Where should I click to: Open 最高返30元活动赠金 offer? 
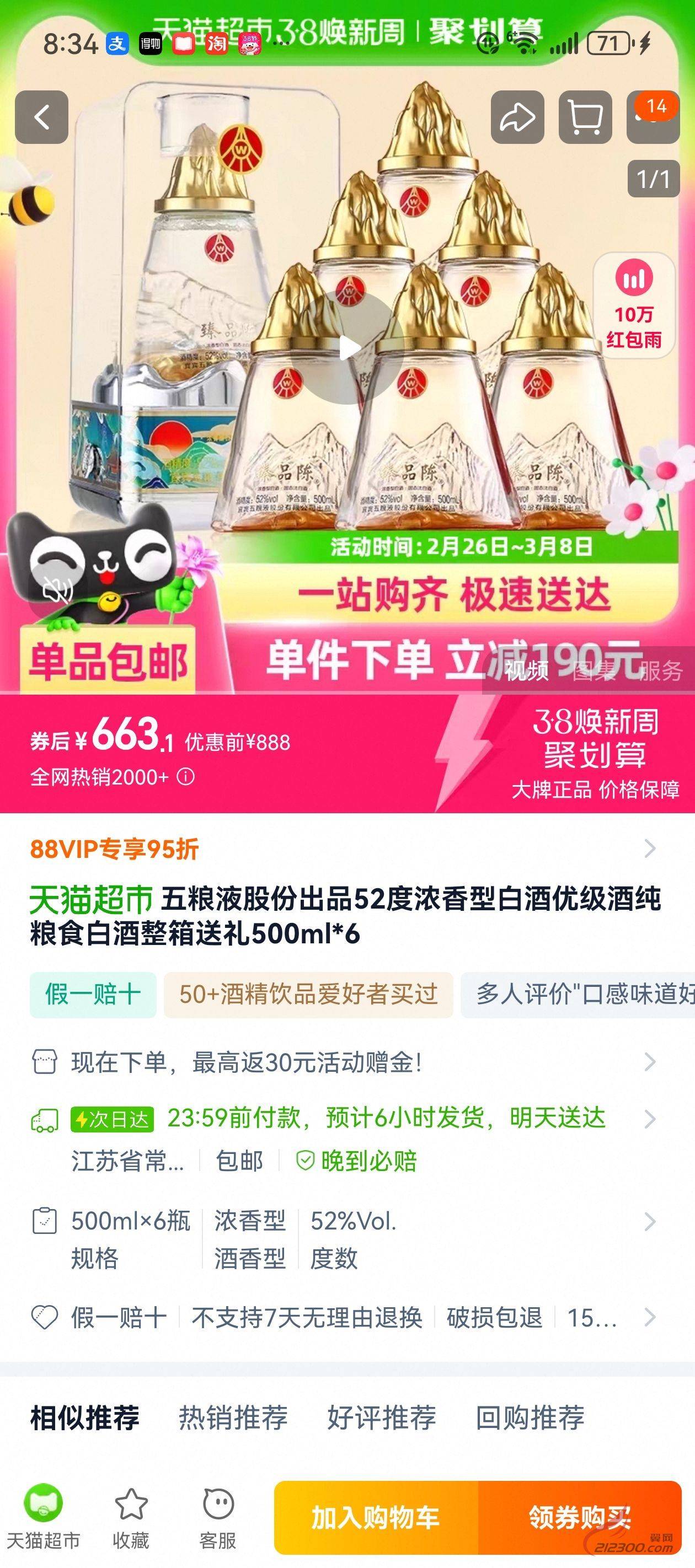tap(341, 1063)
